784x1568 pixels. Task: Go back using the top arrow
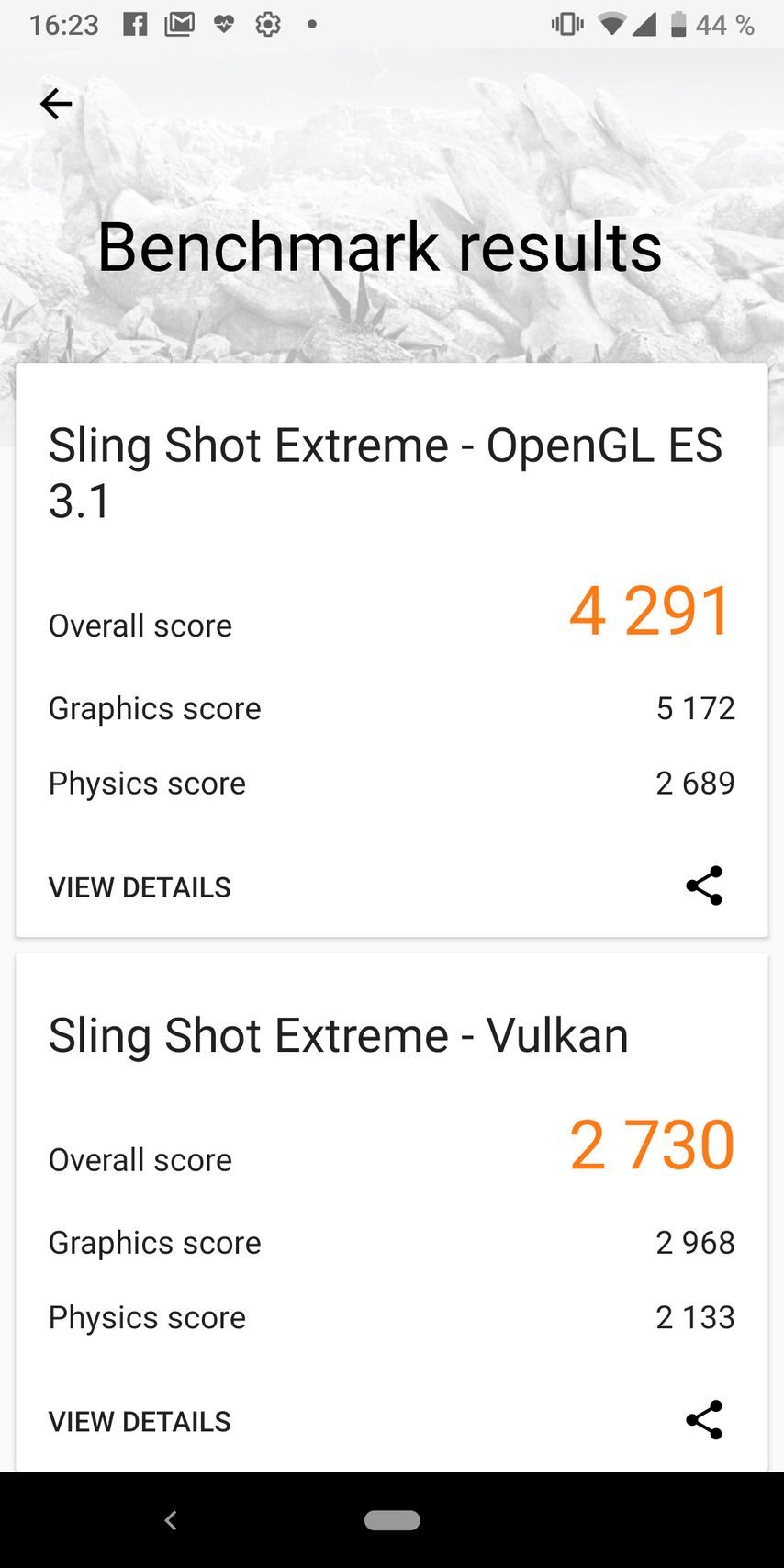(x=56, y=104)
